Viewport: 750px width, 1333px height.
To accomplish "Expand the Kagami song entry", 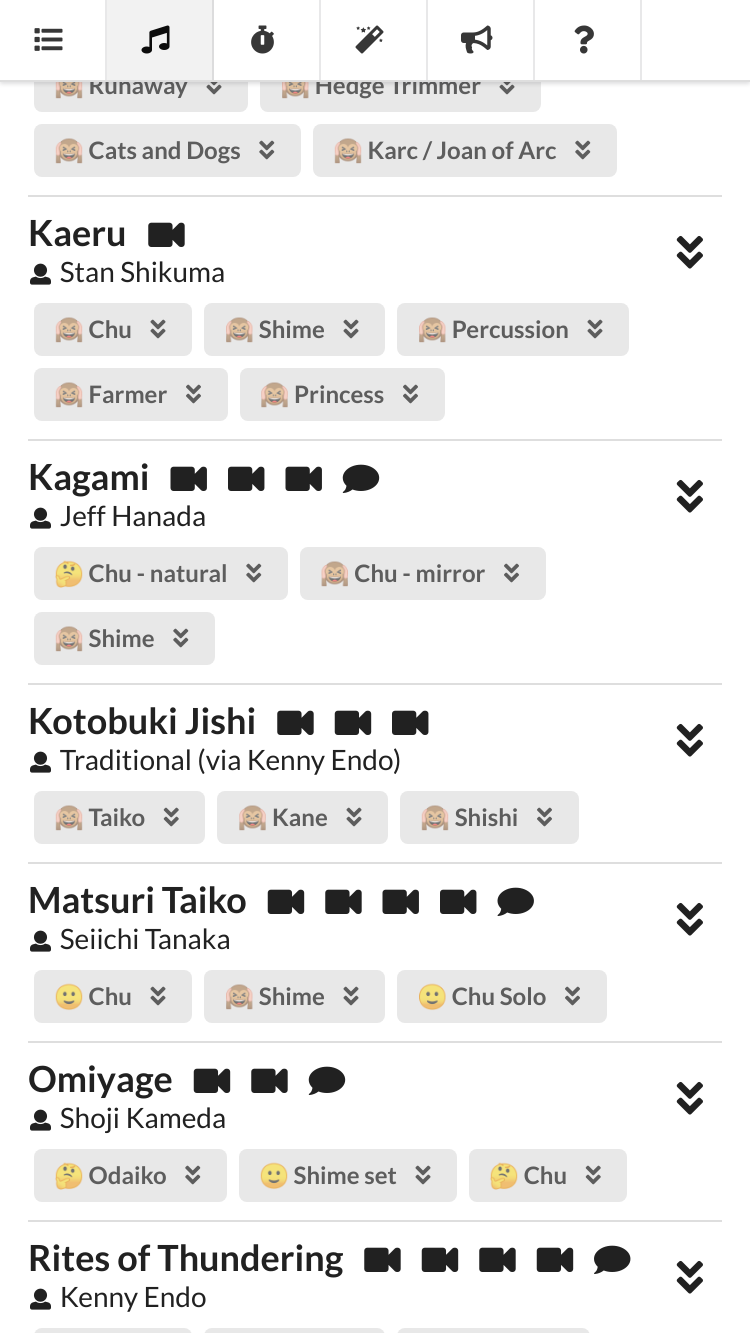I will click(x=690, y=496).
